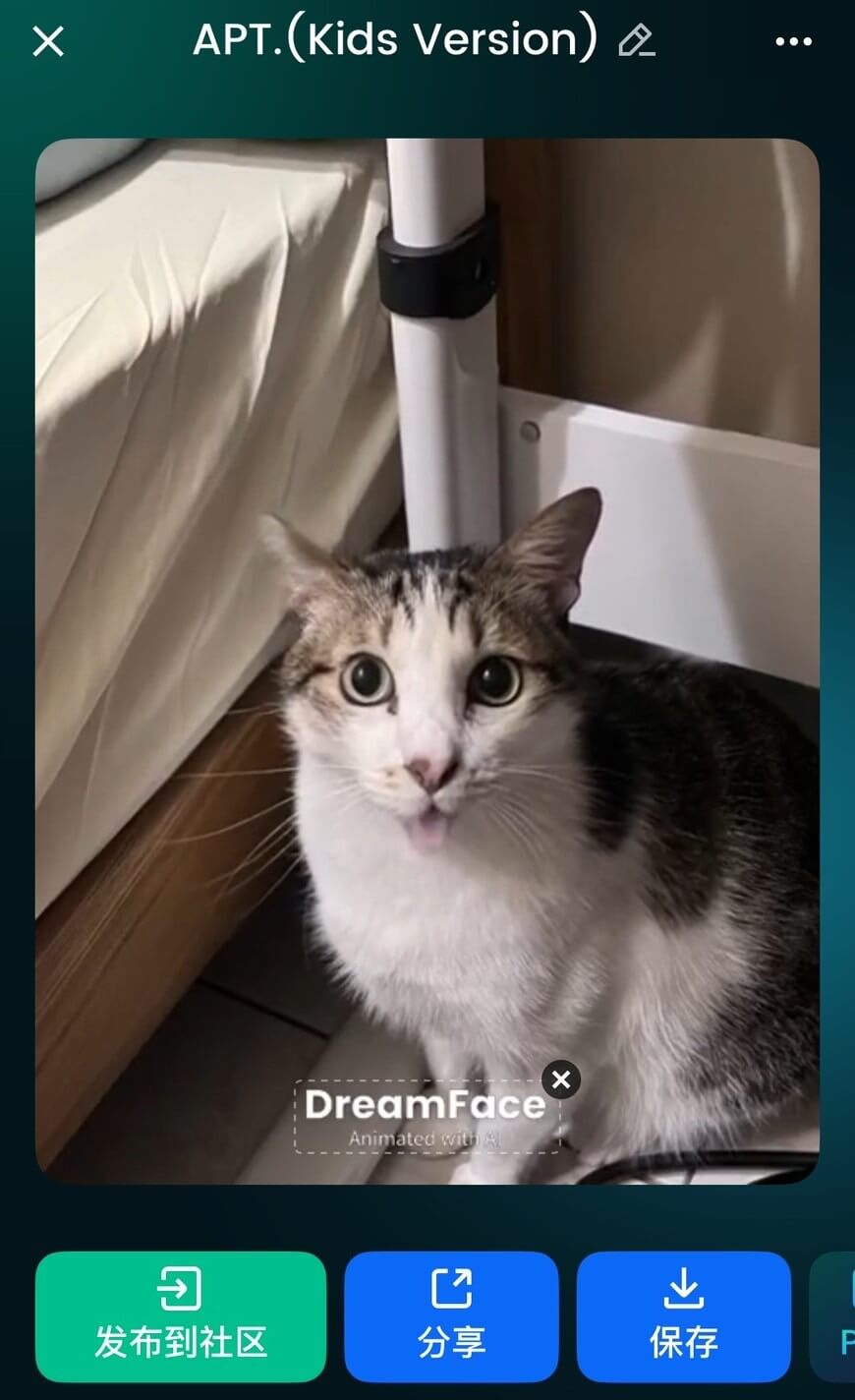
Task: Play the animated cat video
Action: pyautogui.click(x=427, y=661)
